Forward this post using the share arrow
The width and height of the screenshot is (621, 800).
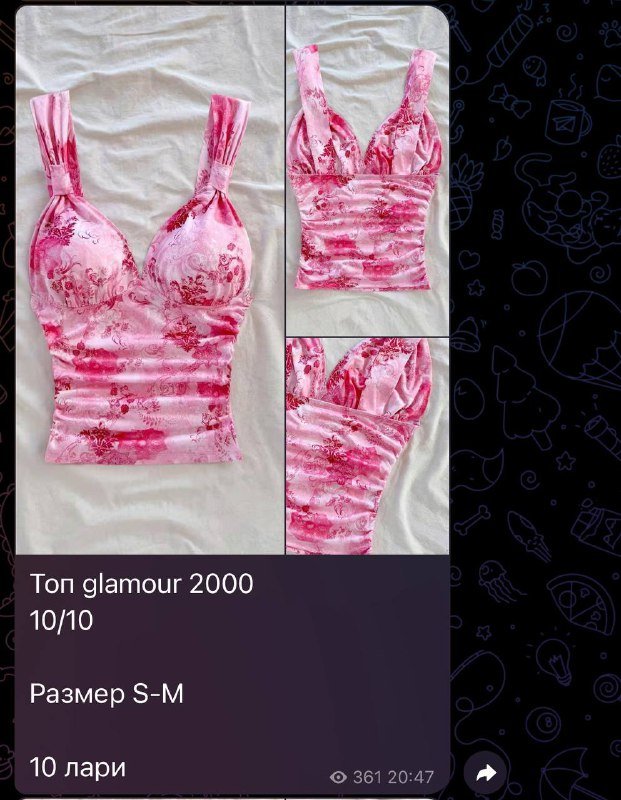point(486,772)
